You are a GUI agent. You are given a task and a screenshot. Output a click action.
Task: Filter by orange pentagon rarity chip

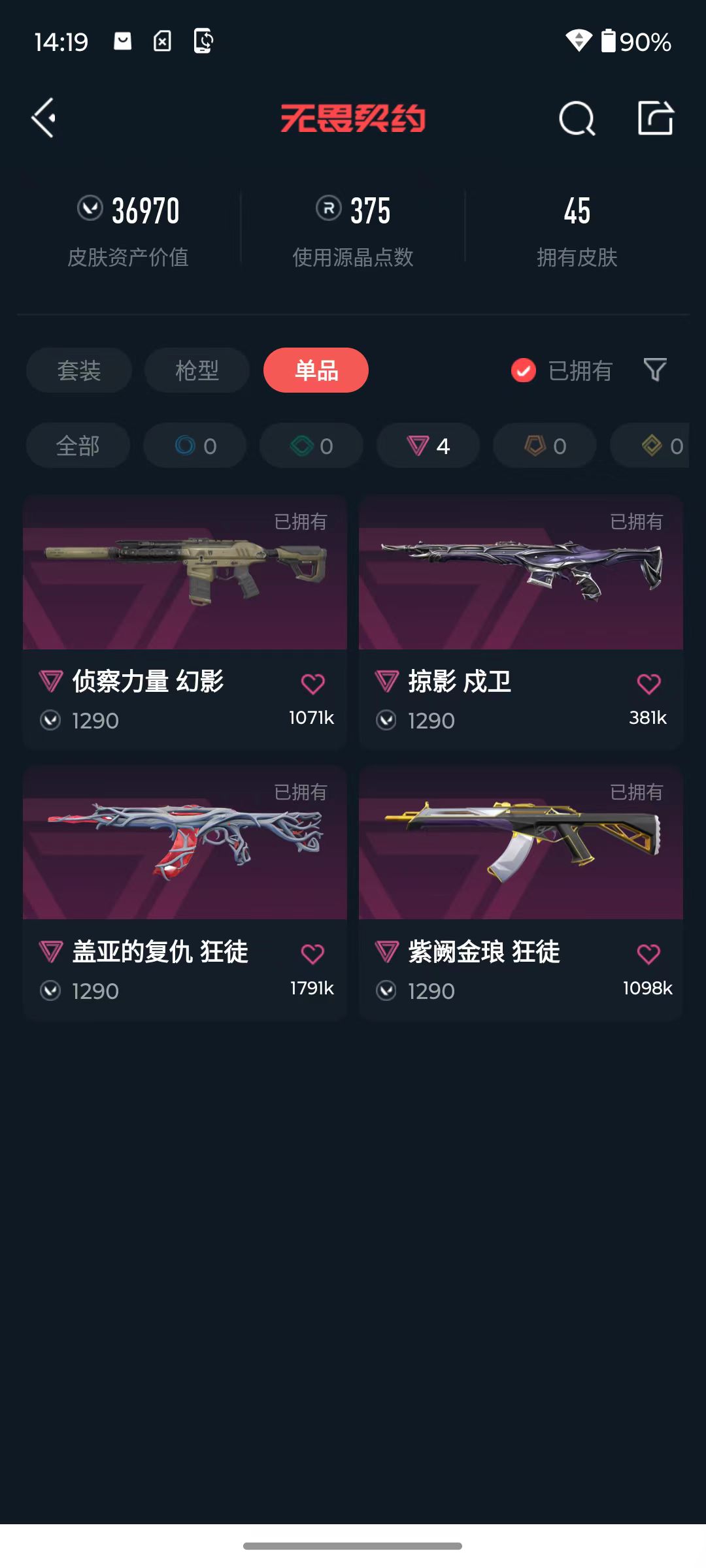(545, 446)
